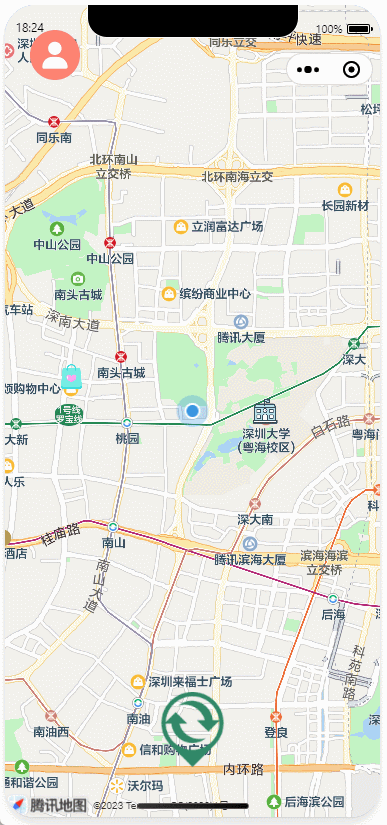Open the mini program three-dot menu
This screenshot has width=387, height=825.
pos(308,69)
